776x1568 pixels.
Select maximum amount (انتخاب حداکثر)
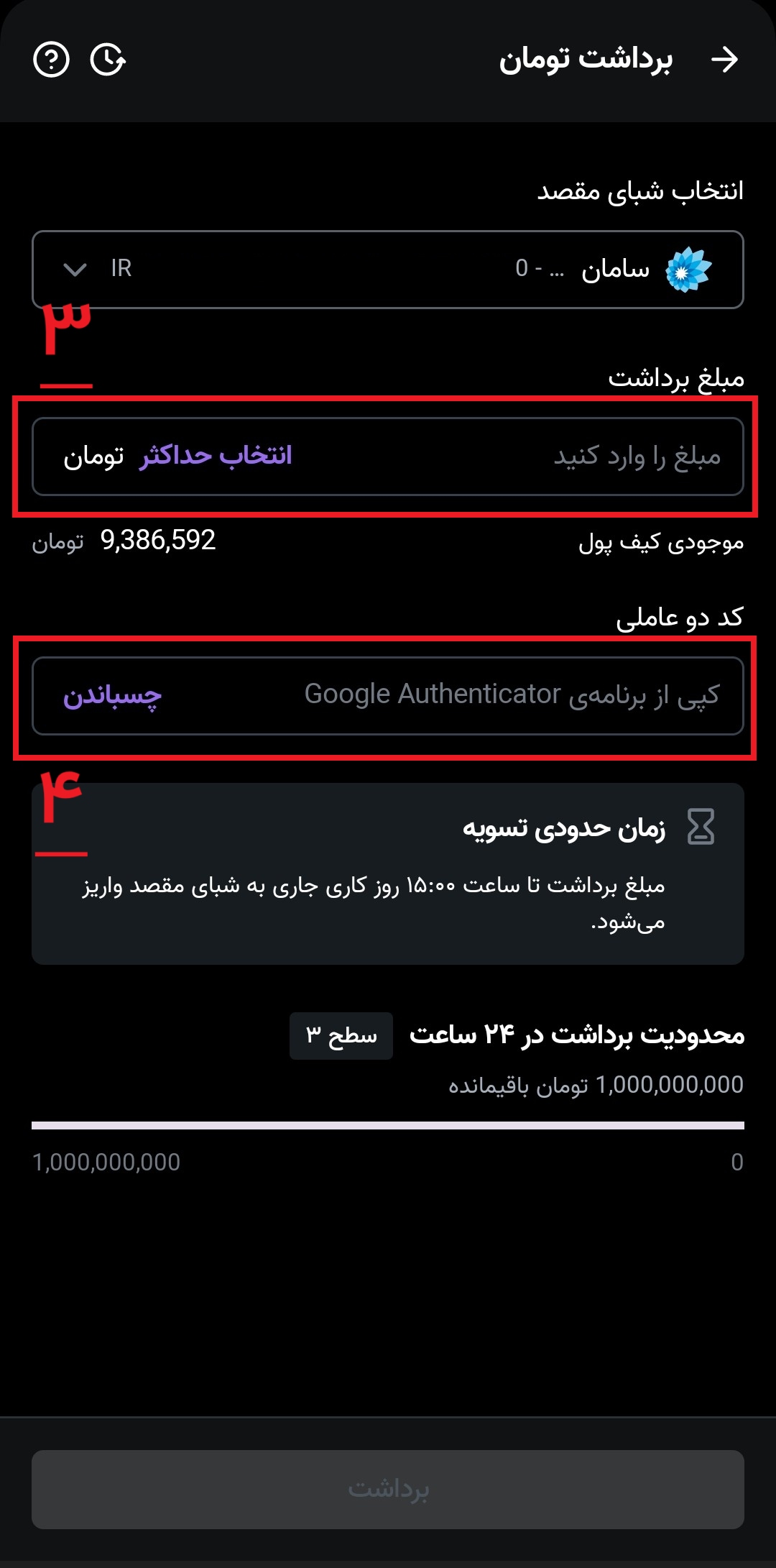tap(216, 457)
